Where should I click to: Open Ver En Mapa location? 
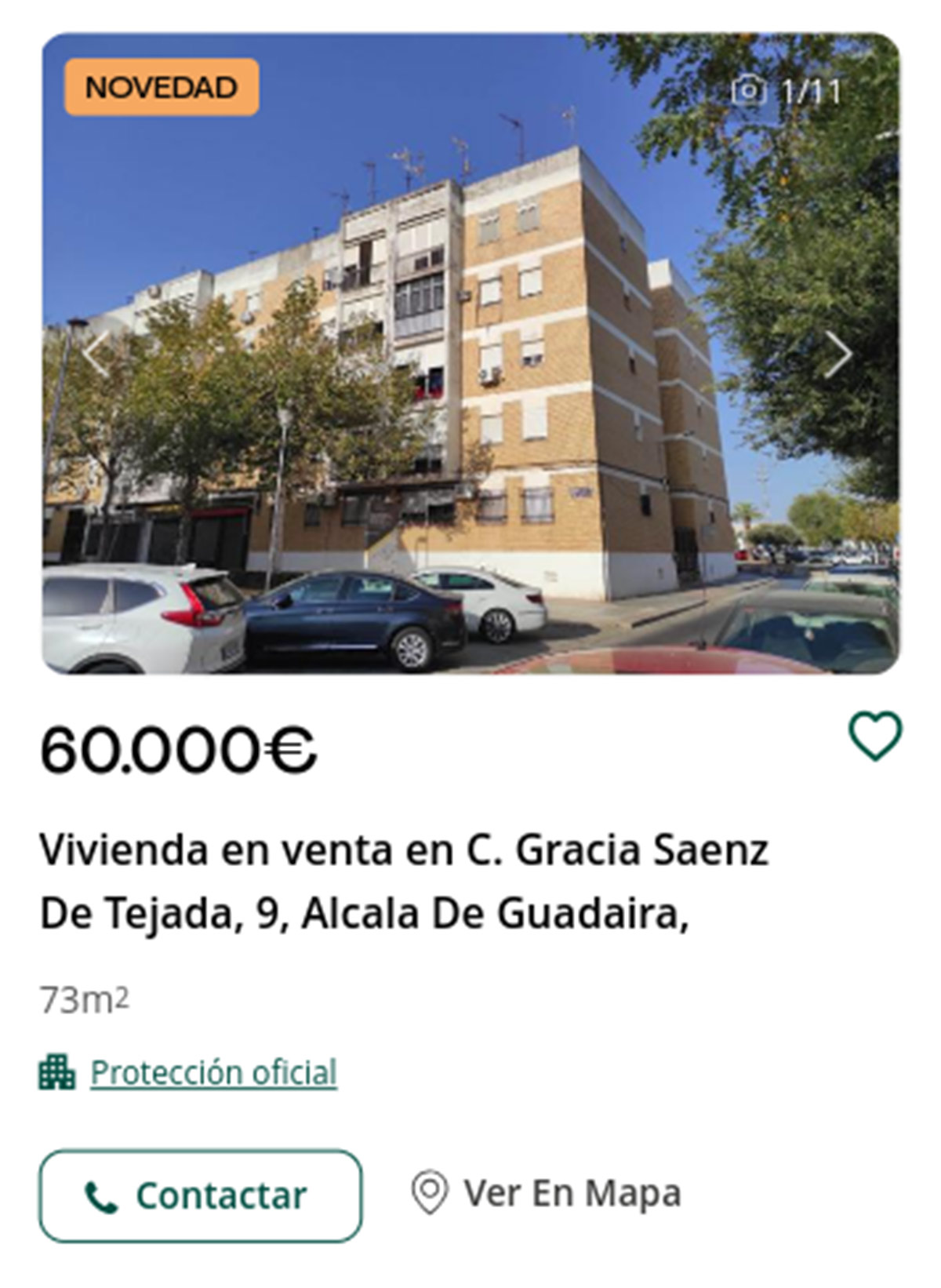547,1194
